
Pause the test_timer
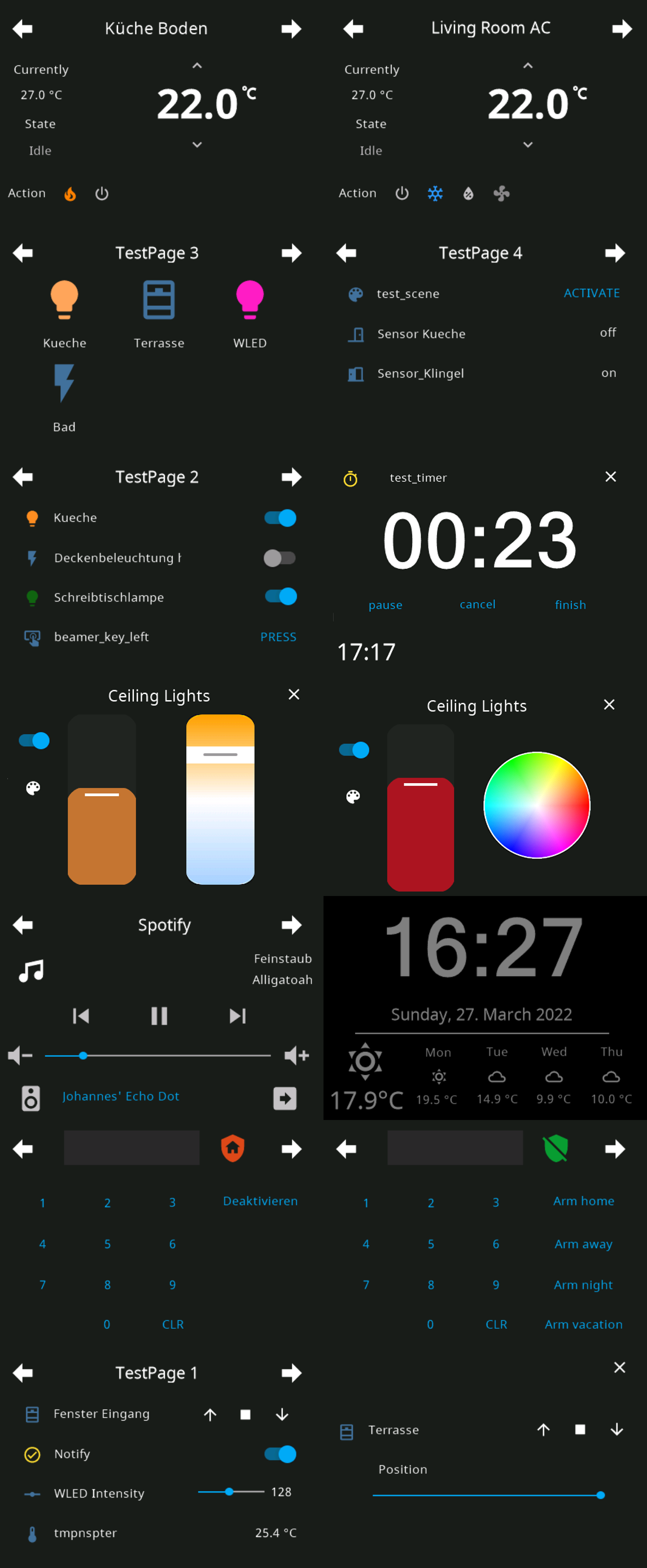385,605
